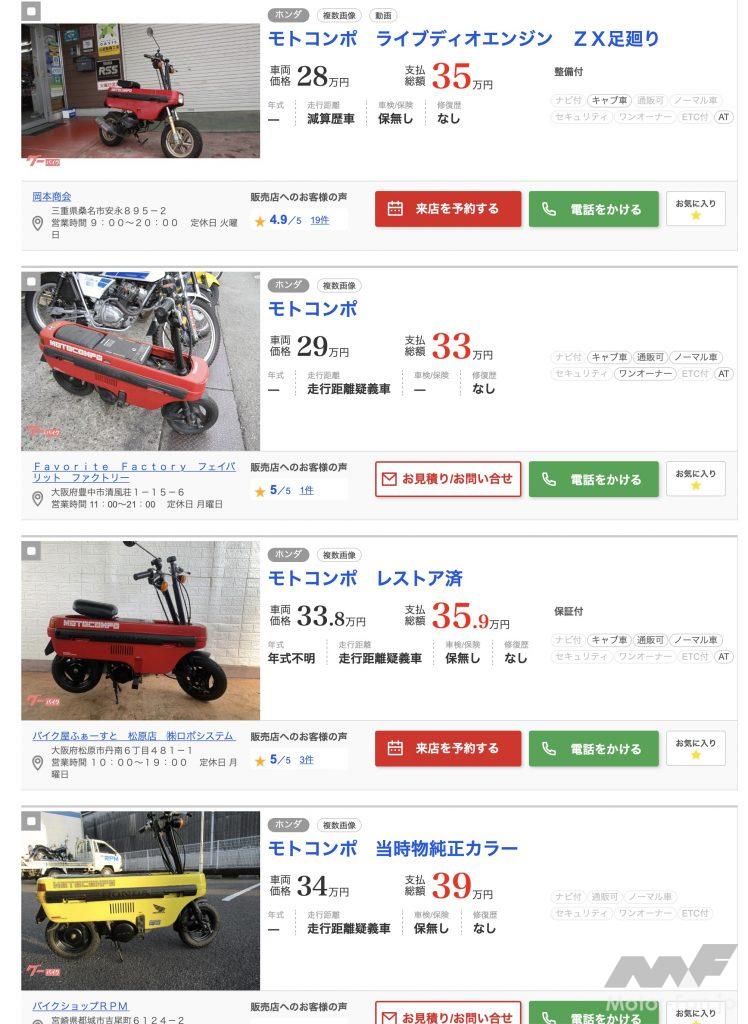The height and width of the screenshot is (1024, 748).
Task: Open yellow モトコンポ photo thumbnail
Action: coord(140,899)
